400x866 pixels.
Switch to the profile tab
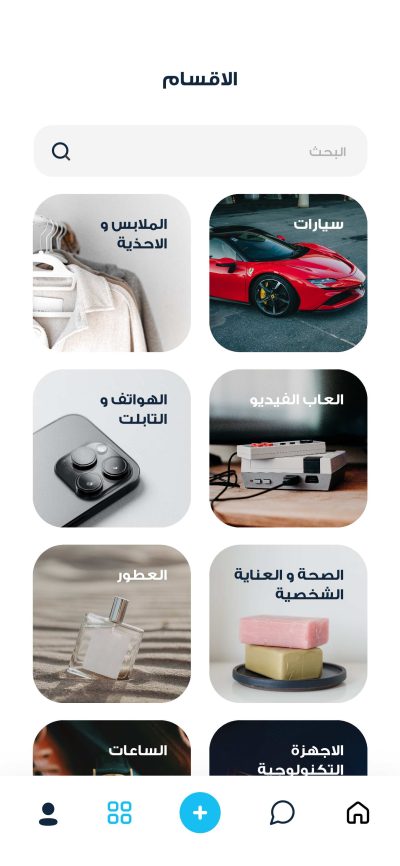pyautogui.click(x=48, y=814)
